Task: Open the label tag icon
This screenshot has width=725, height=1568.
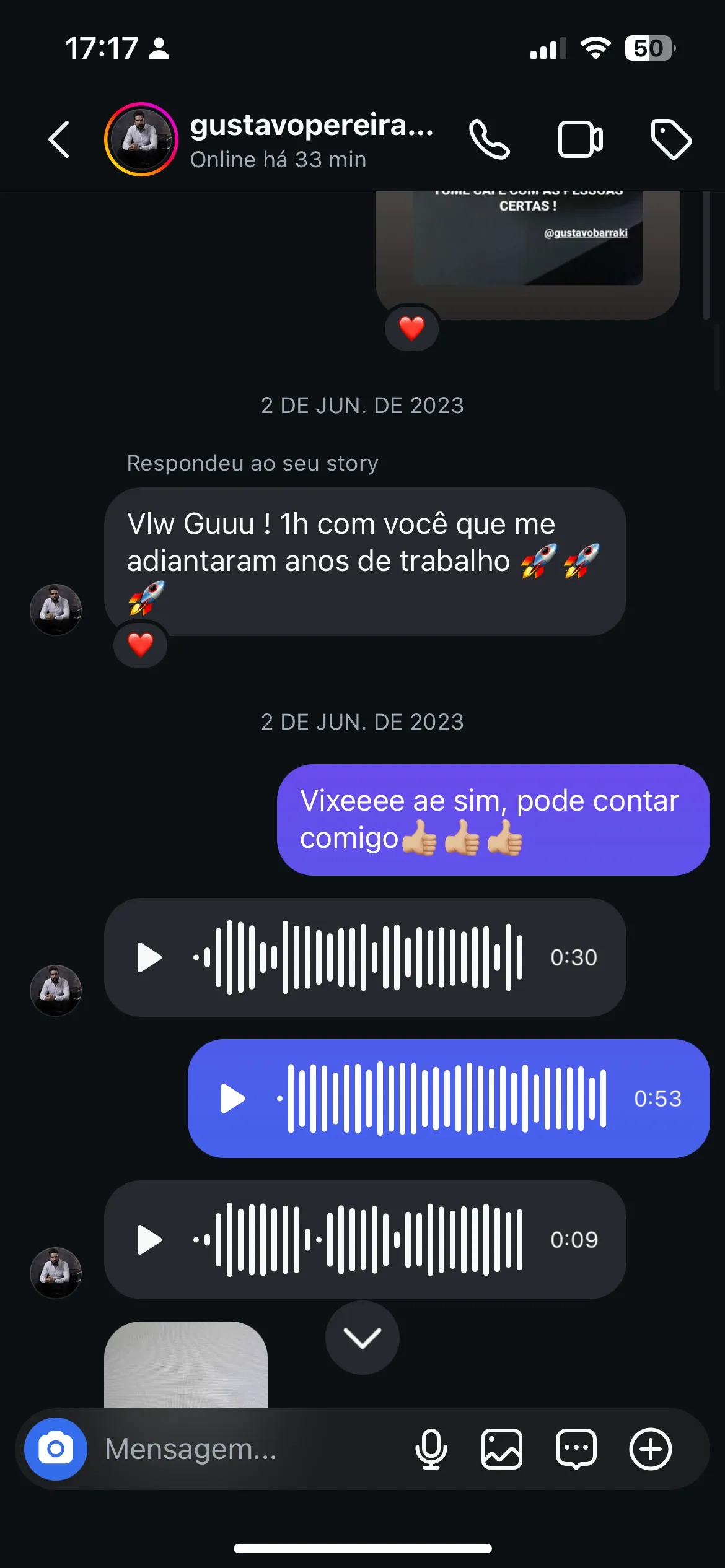Action: click(x=671, y=139)
